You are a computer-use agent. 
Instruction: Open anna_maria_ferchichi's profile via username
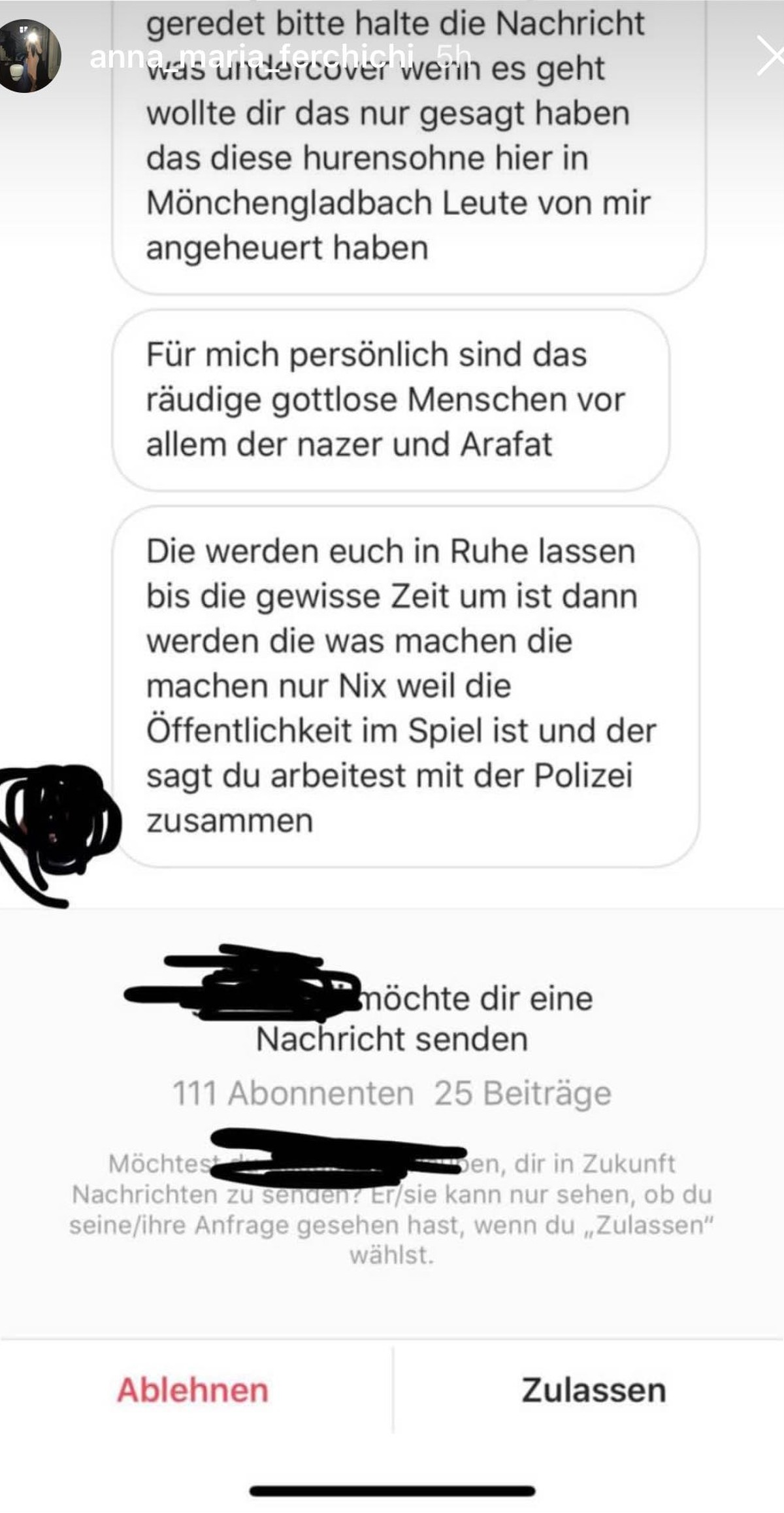coord(252,56)
